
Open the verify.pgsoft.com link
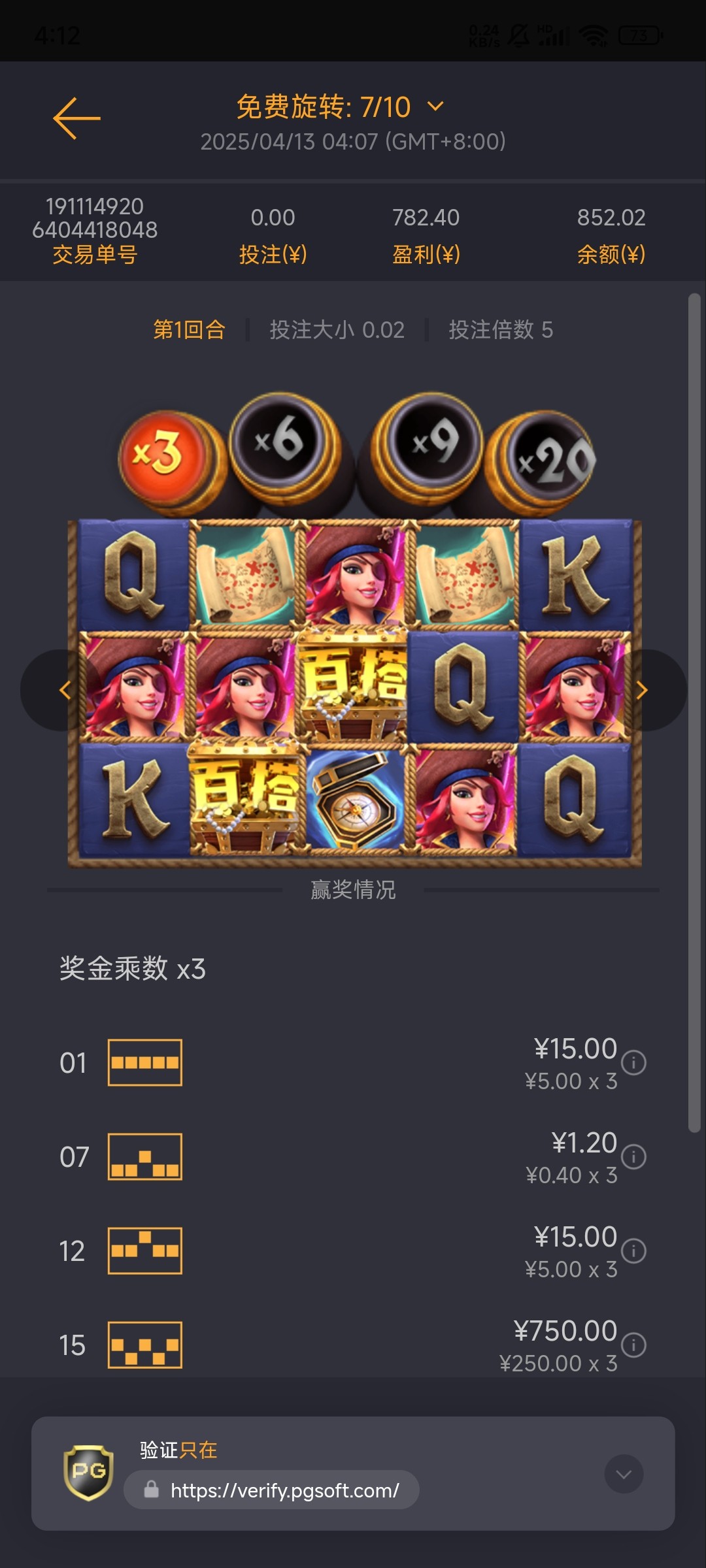284,1490
